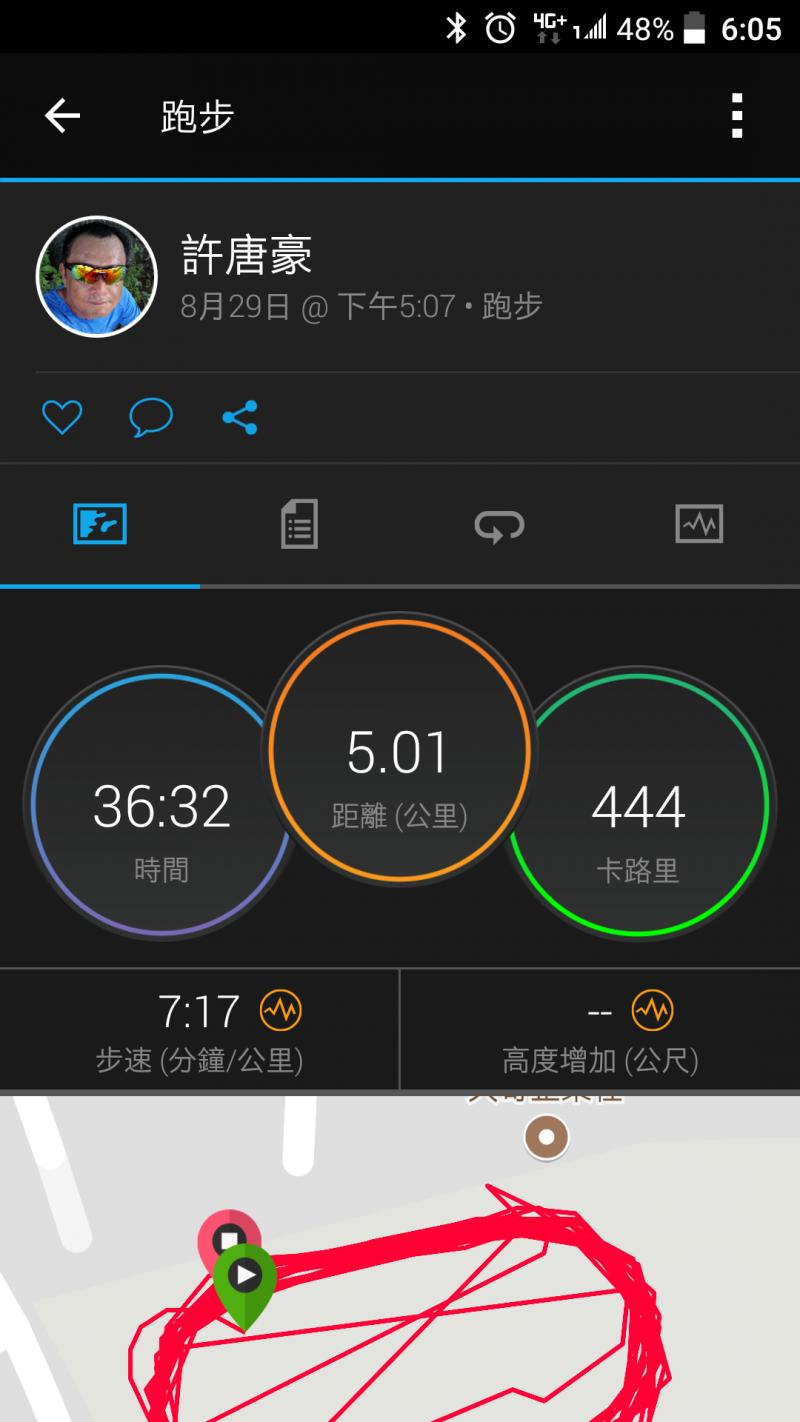Share this running activity

click(240, 417)
